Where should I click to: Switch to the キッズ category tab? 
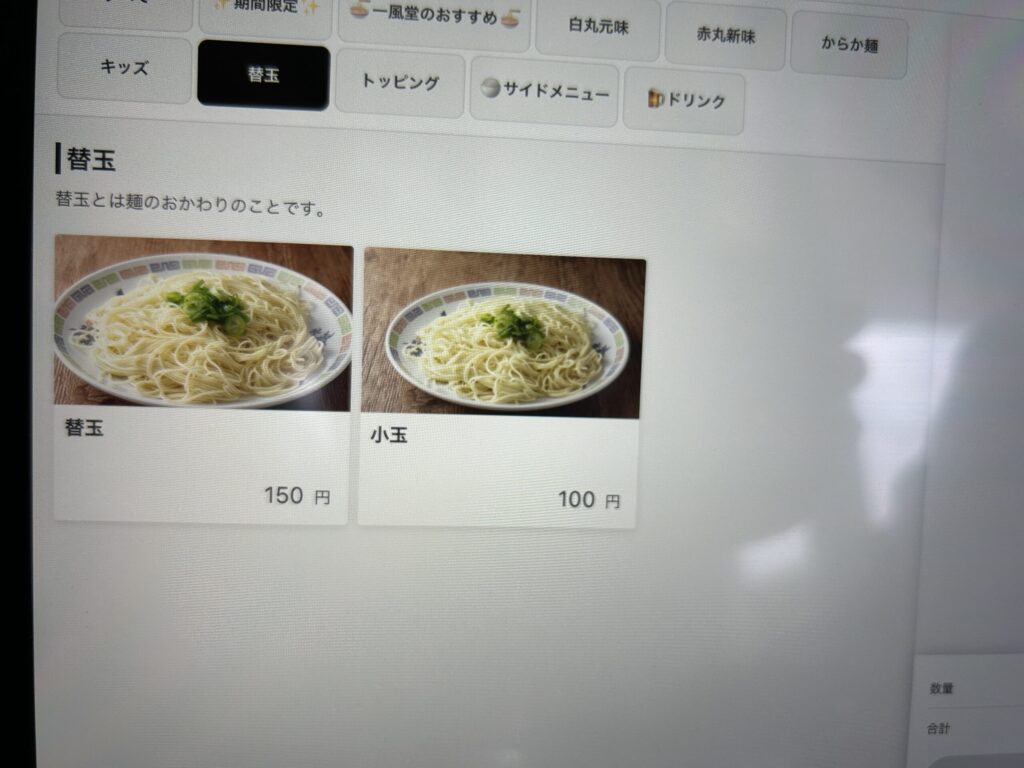[x=124, y=69]
